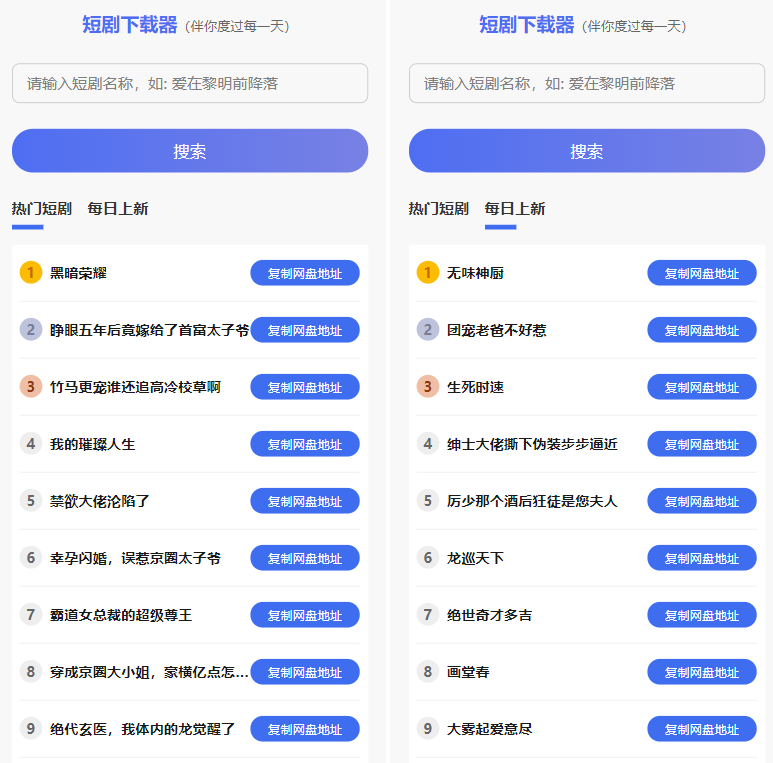Screen dimensions: 773x763
Task: Copy netdisk address for 绝世奇才多吉
Action: (701, 615)
